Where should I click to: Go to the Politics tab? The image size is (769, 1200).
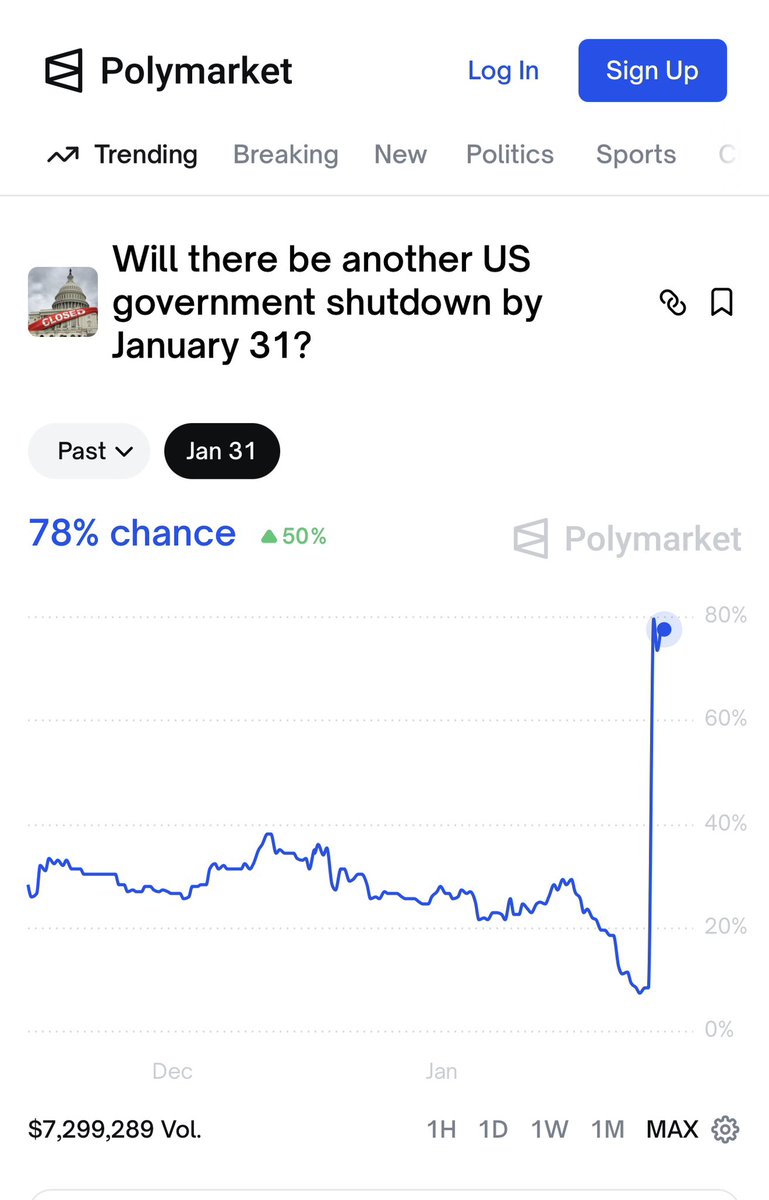509,155
